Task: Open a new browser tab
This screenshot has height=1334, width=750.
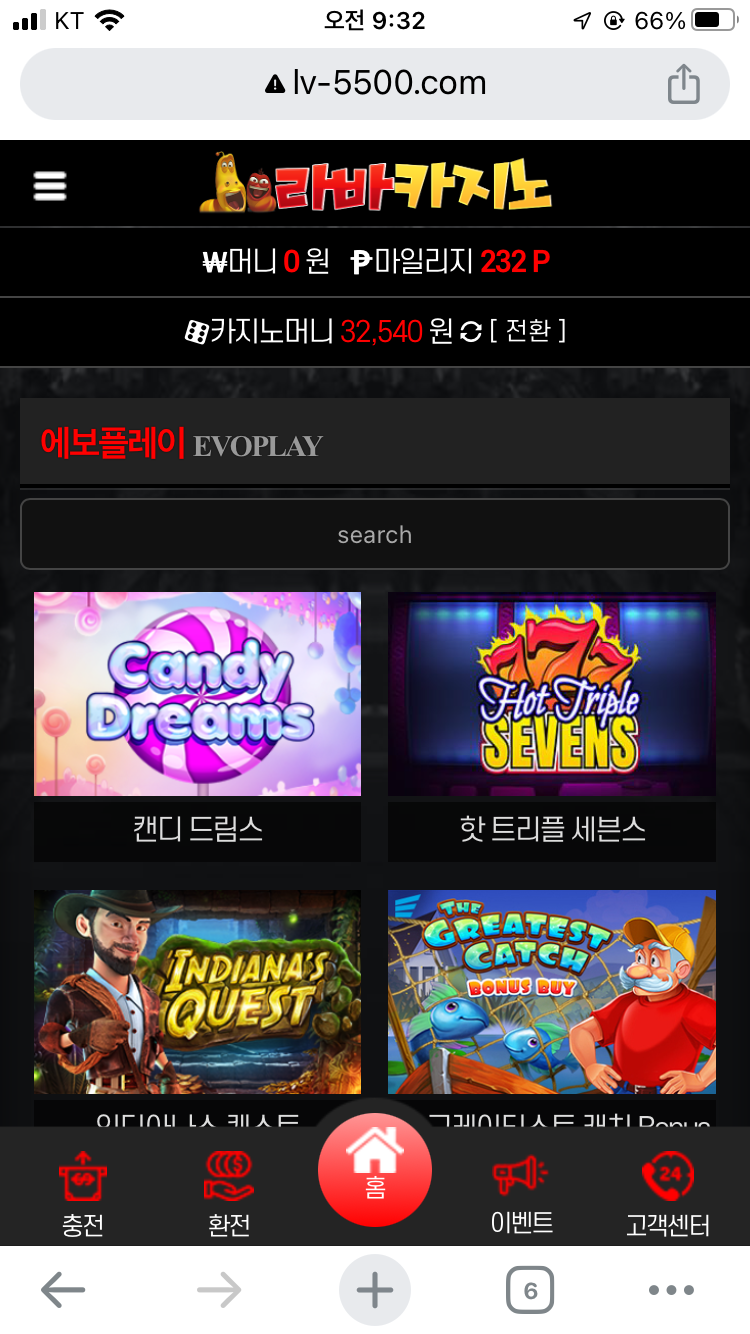Action: coord(375,1291)
